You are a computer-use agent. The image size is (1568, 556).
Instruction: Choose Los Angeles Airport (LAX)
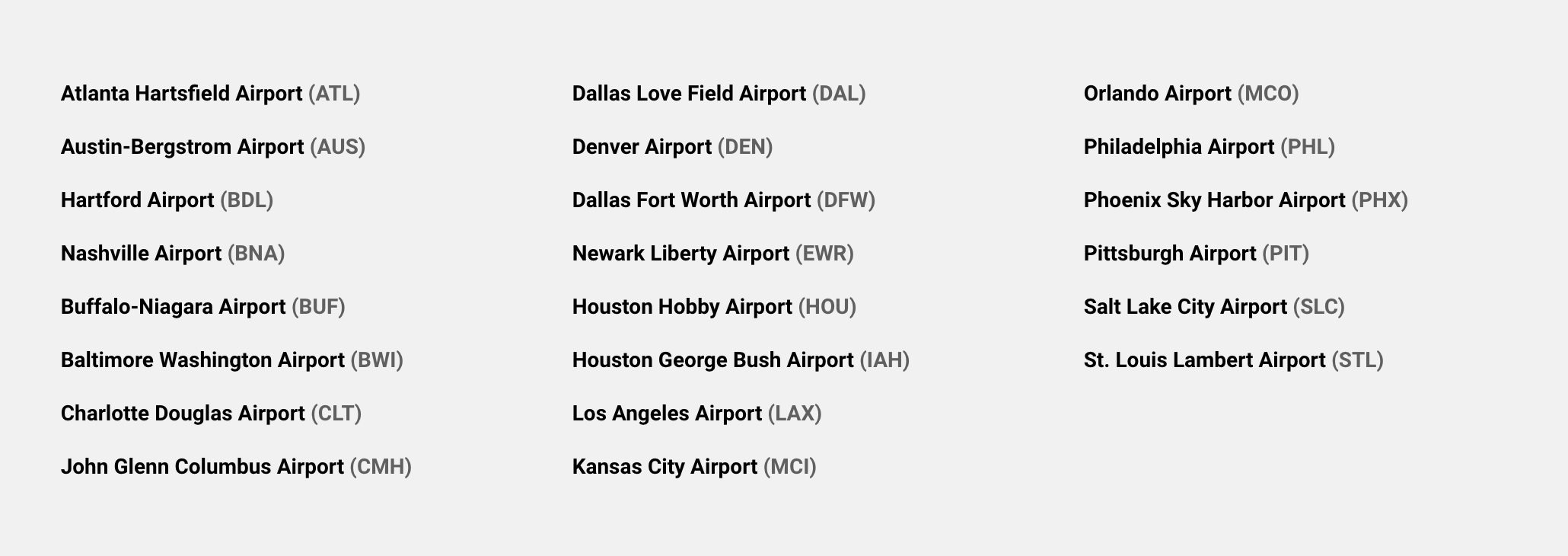click(x=696, y=414)
